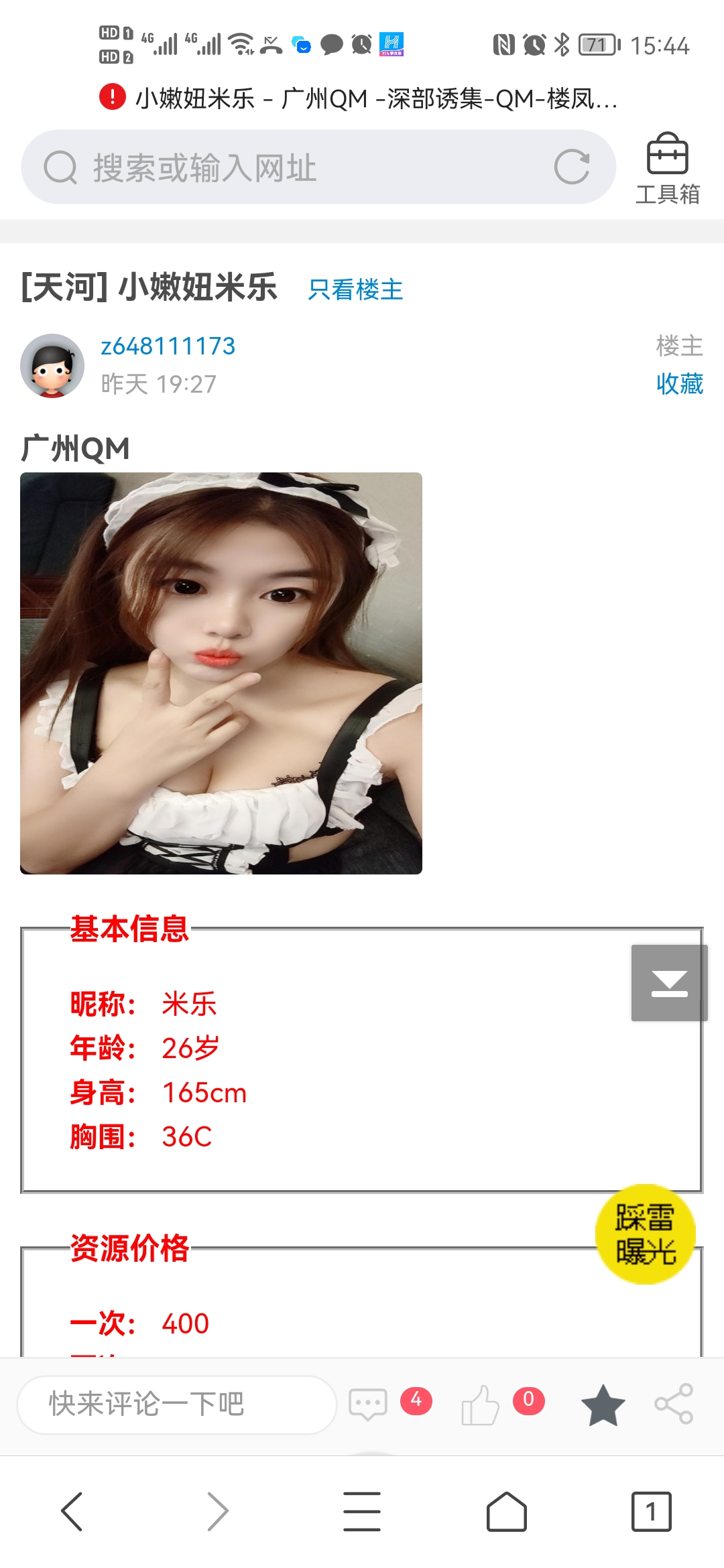Tap the yellow 踩雷曝光 report button
The image size is (724, 1568).
(645, 1234)
